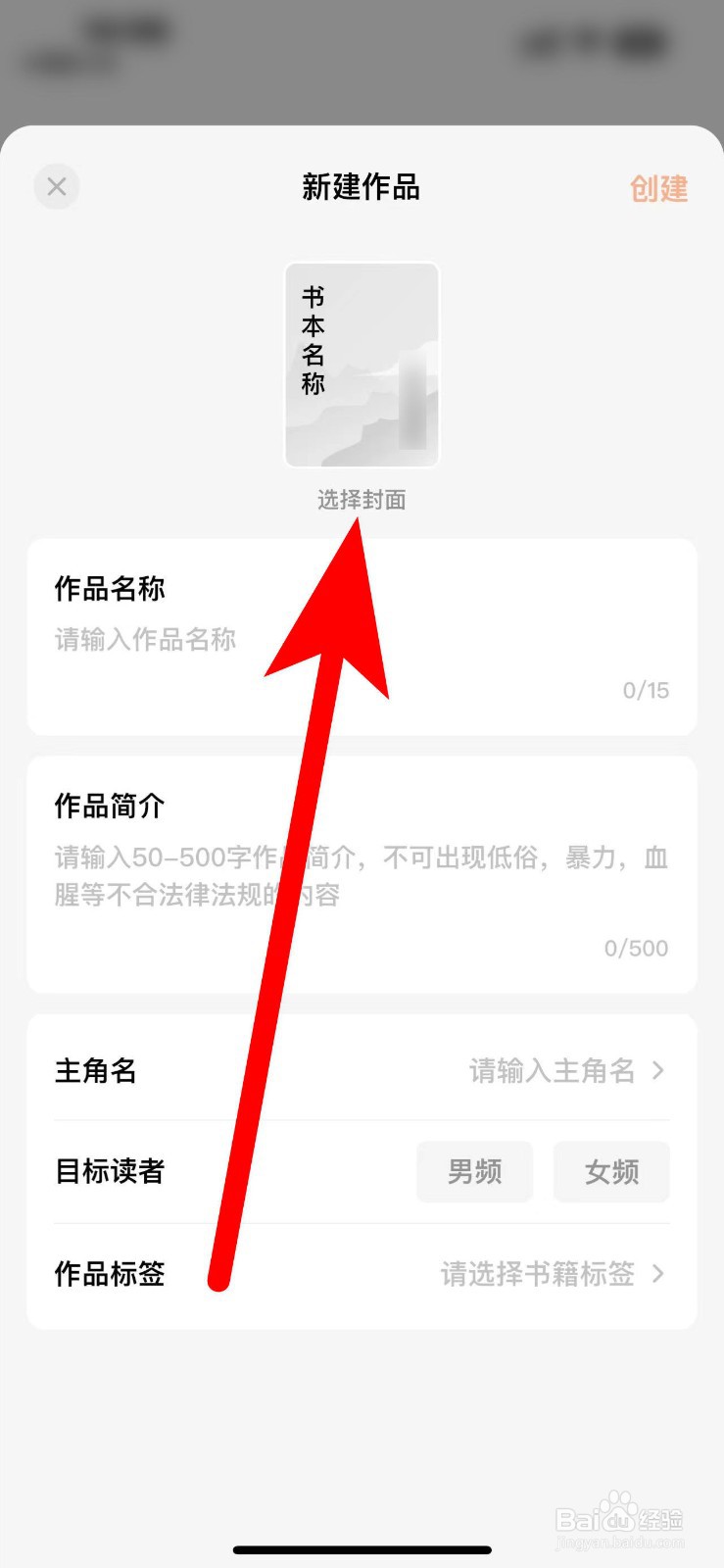724x1568 pixels.
Task: Choose 女频 as target reader
Action: tap(611, 1171)
